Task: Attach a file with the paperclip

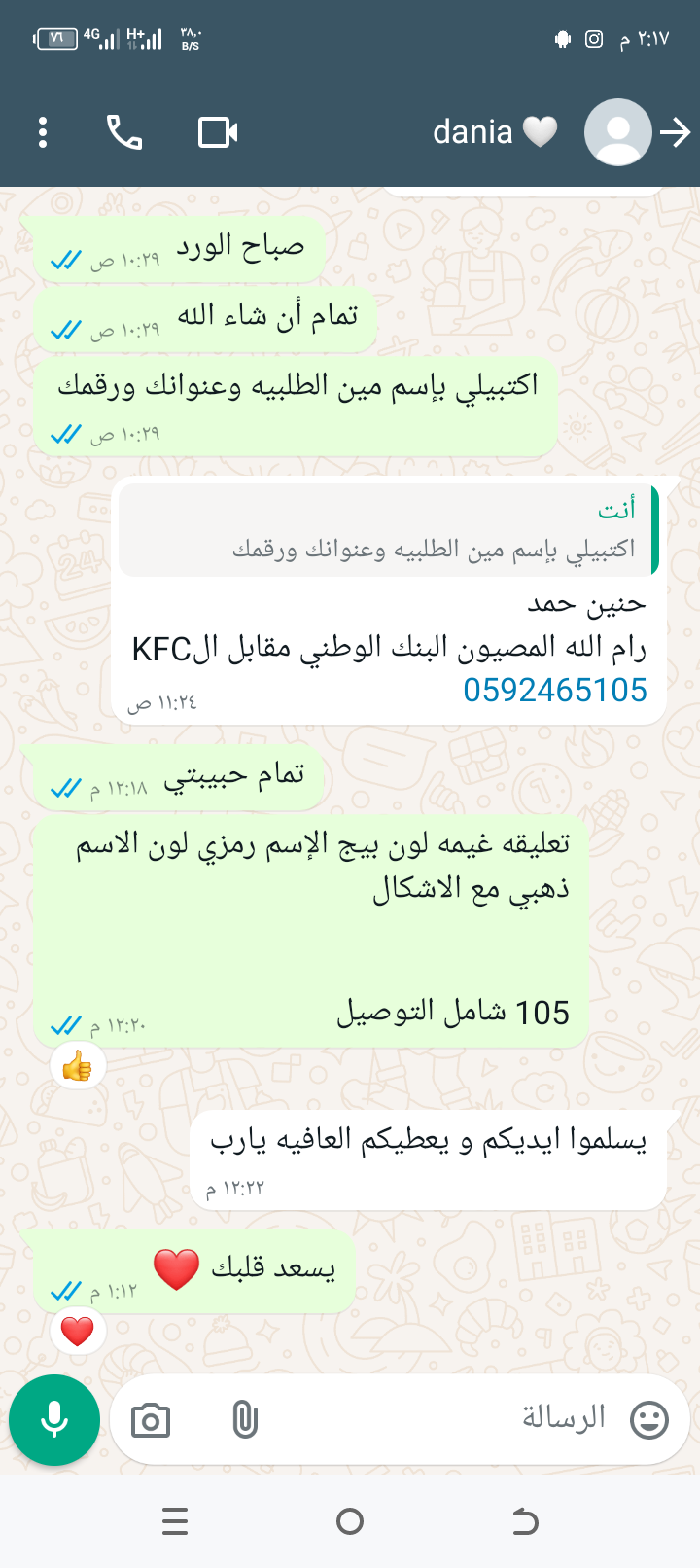Action: point(245,1420)
